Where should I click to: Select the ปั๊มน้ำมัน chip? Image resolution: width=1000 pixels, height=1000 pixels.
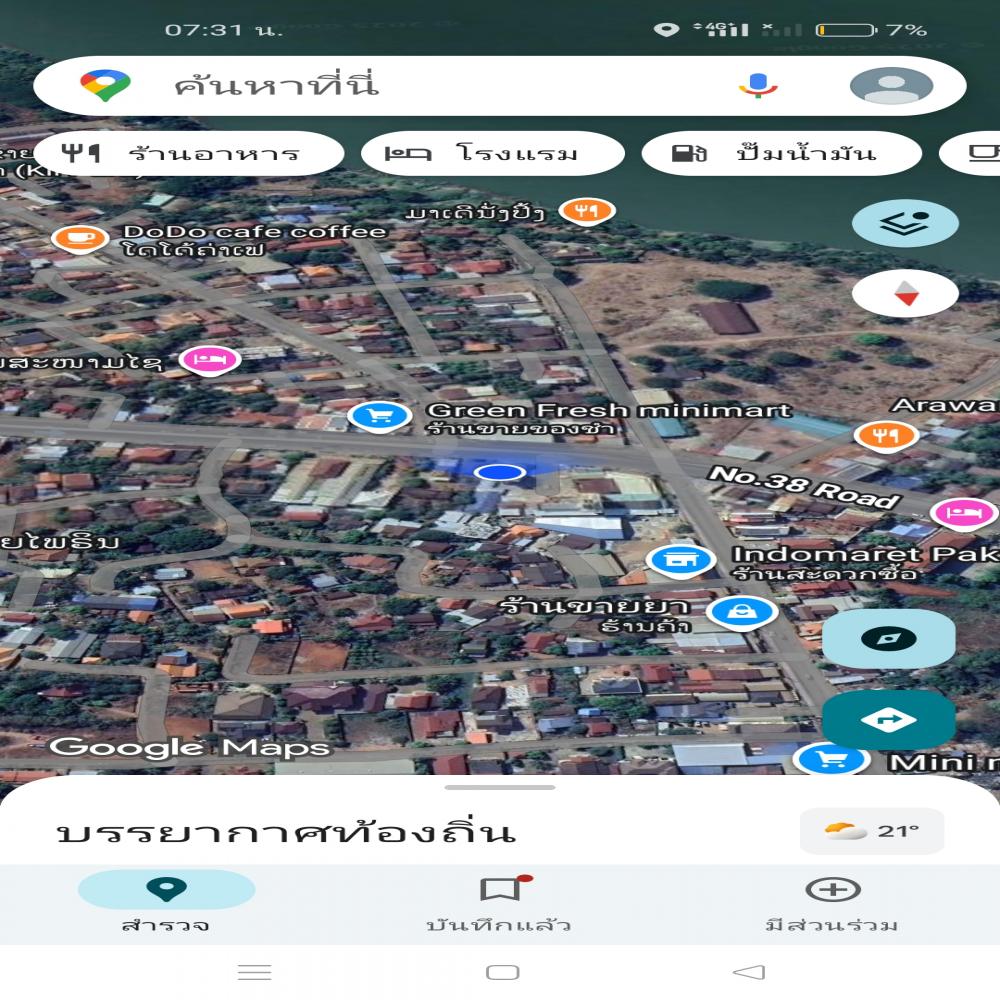(x=780, y=154)
